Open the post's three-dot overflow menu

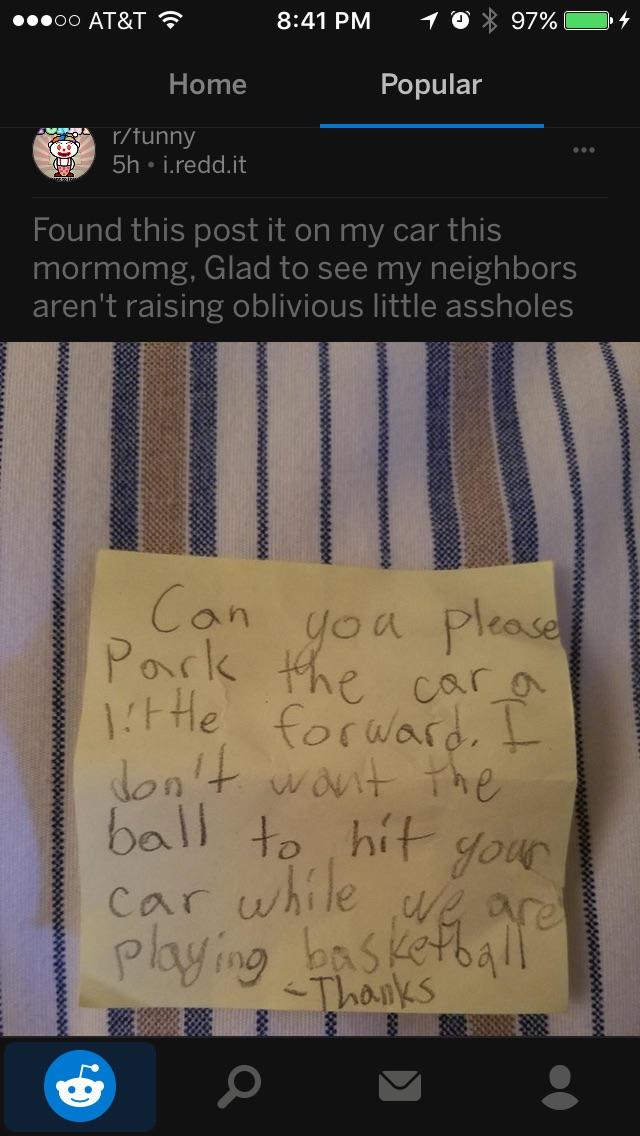583,151
